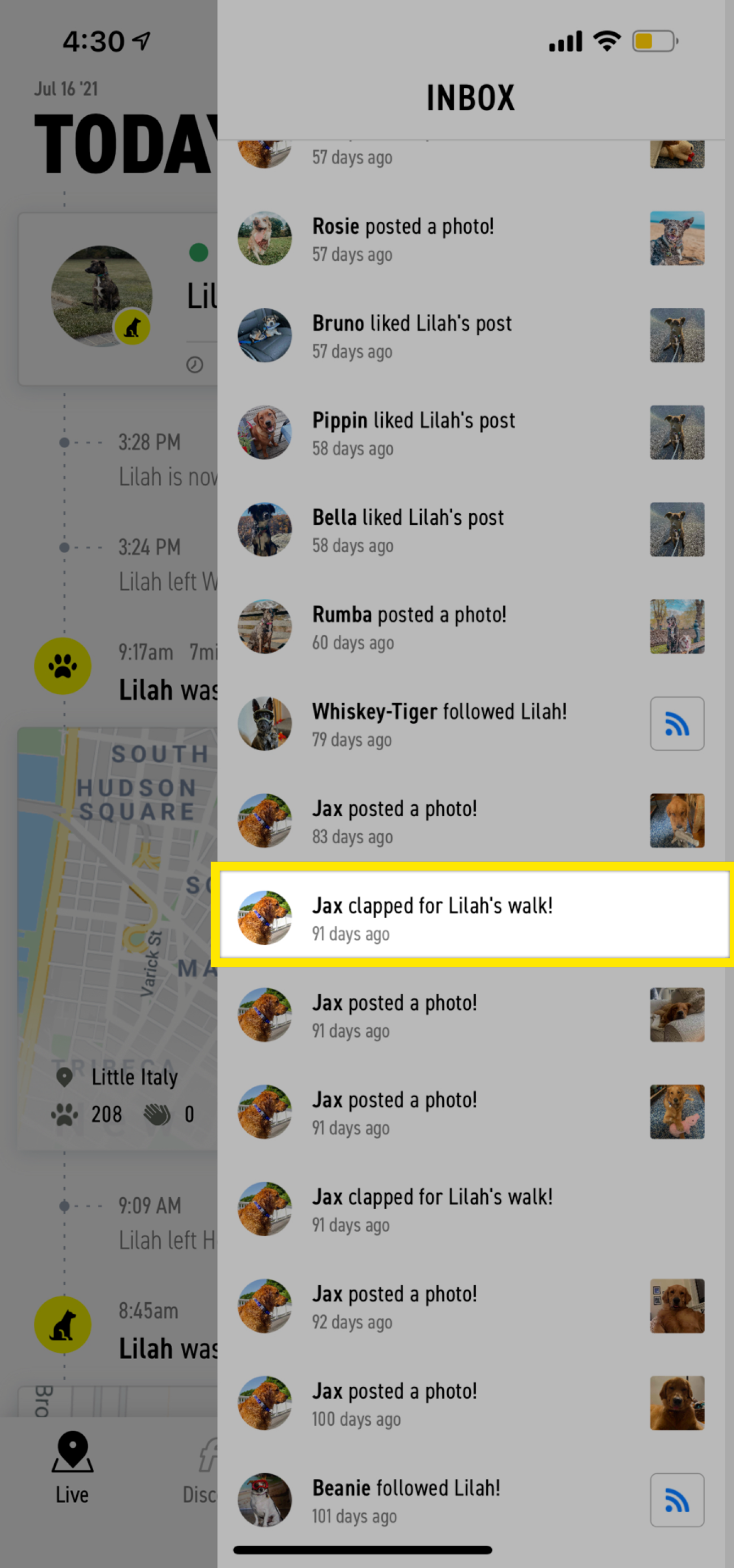Open Rosie posted a photo notification
The width and height of the screenshot is (734, 1568).
[471, 239]
